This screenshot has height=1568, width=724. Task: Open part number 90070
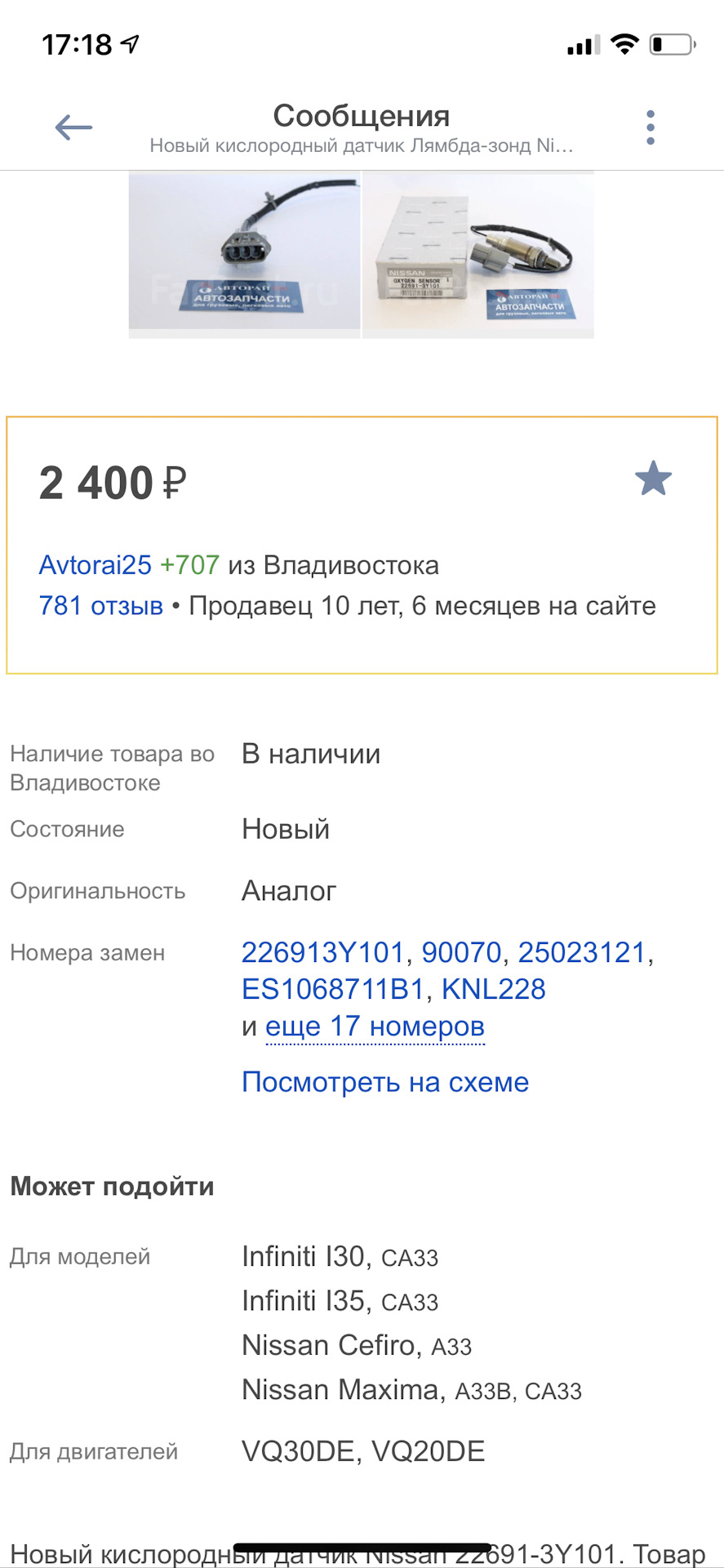[461, 952]
